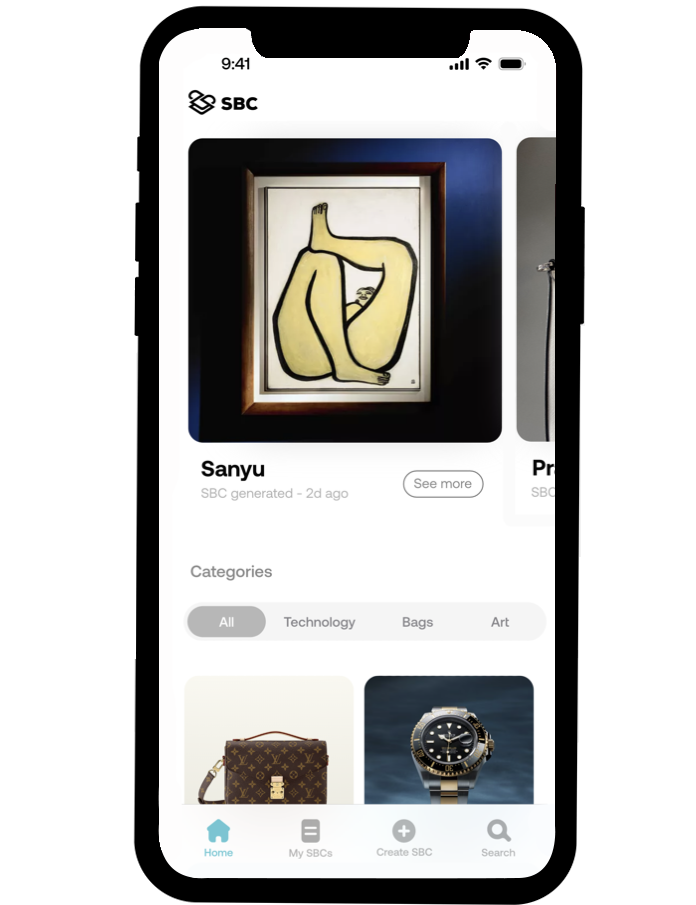Open the Sanyu artwork card

(345, 290)
